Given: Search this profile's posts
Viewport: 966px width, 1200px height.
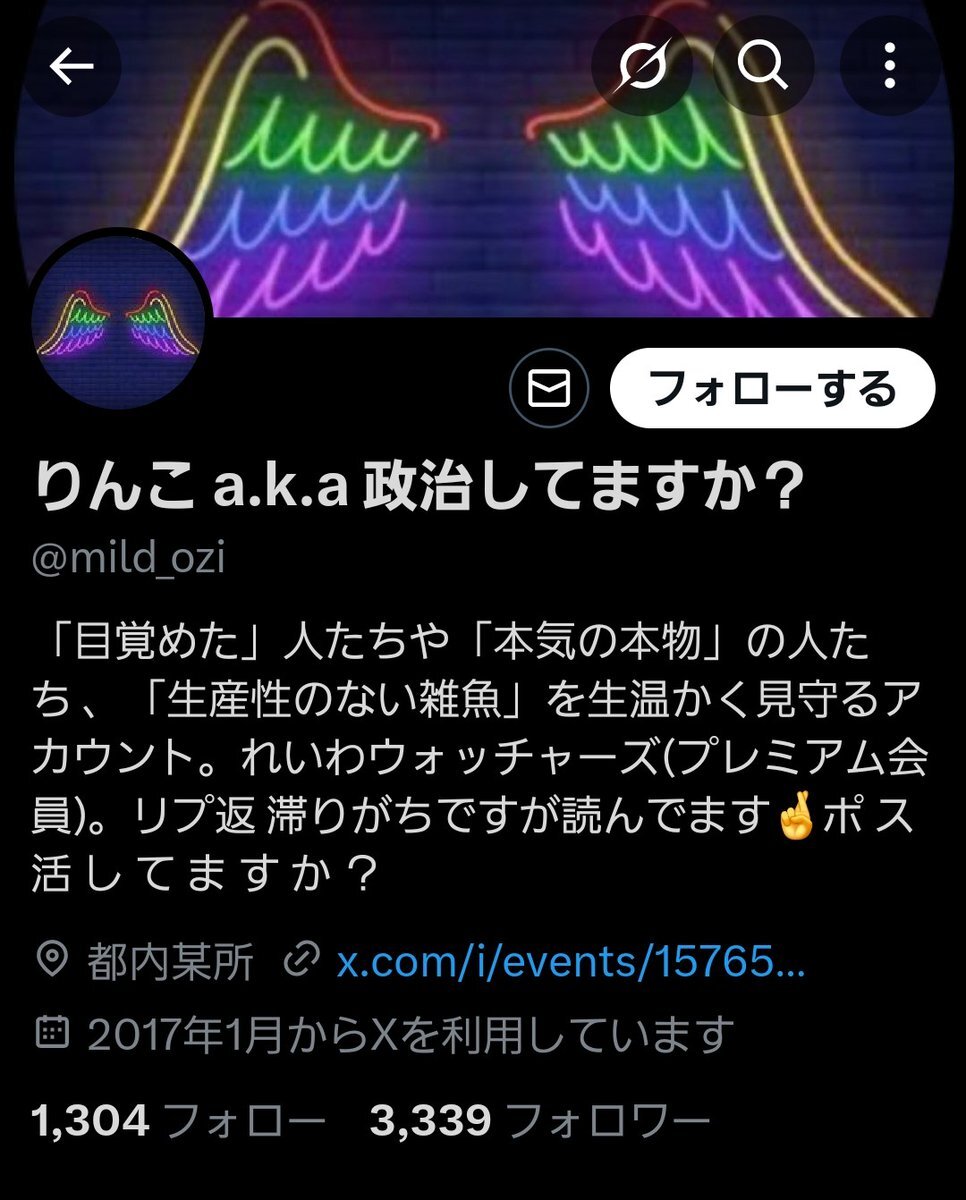Looking at the screenshot, I should coord(764,67).
